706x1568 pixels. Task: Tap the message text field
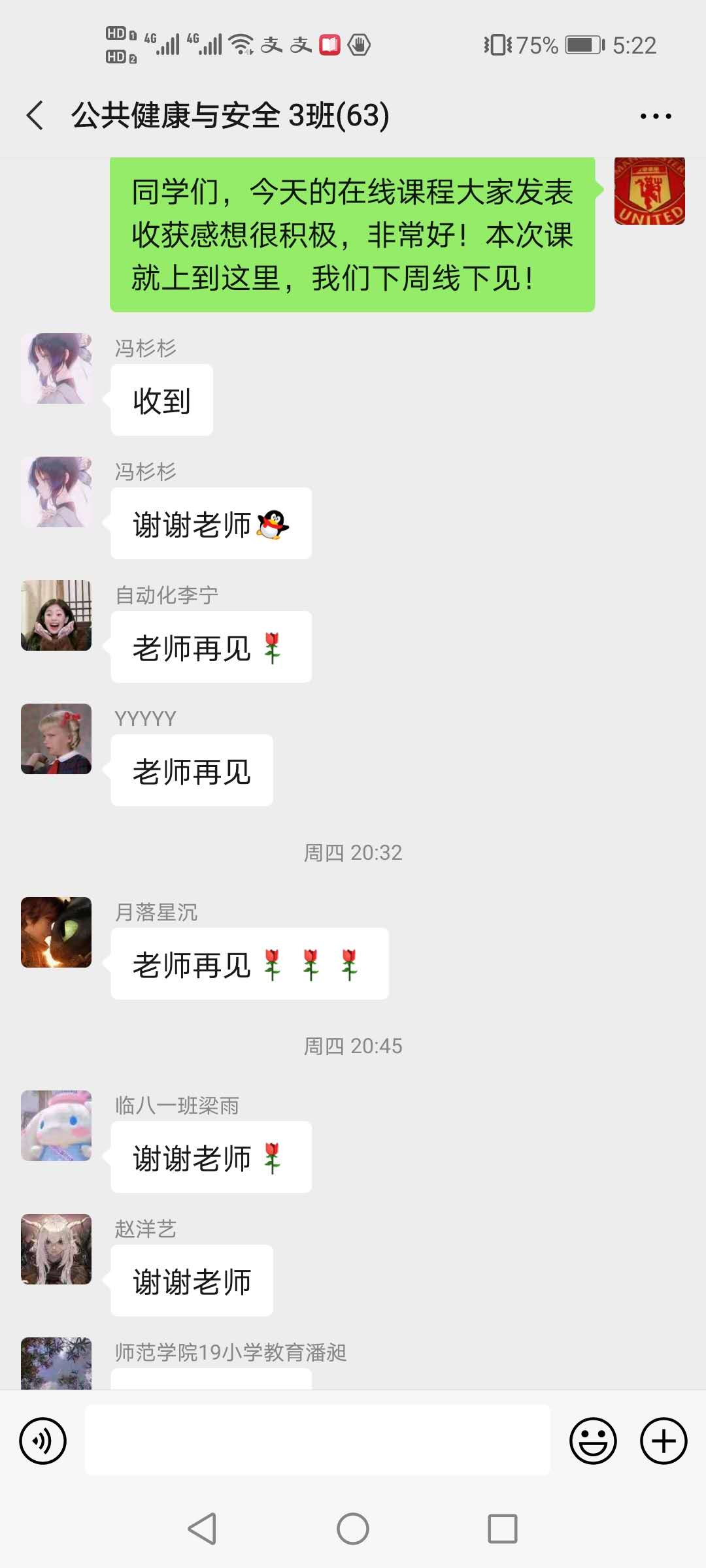pyautogui.click(x=318, y=1440)
